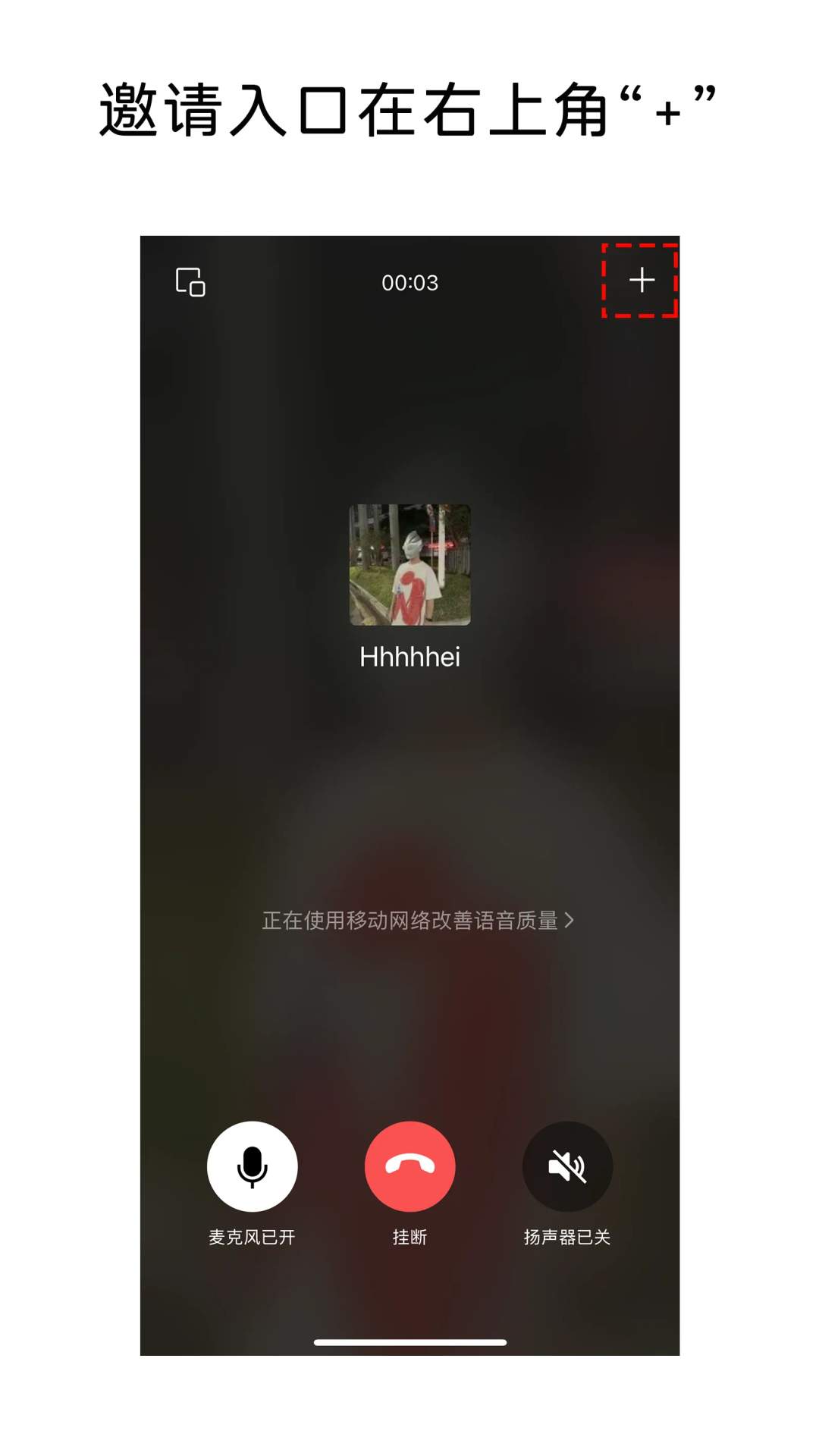
Task: Tap the + invite icon top right
Action: (642, 282)
